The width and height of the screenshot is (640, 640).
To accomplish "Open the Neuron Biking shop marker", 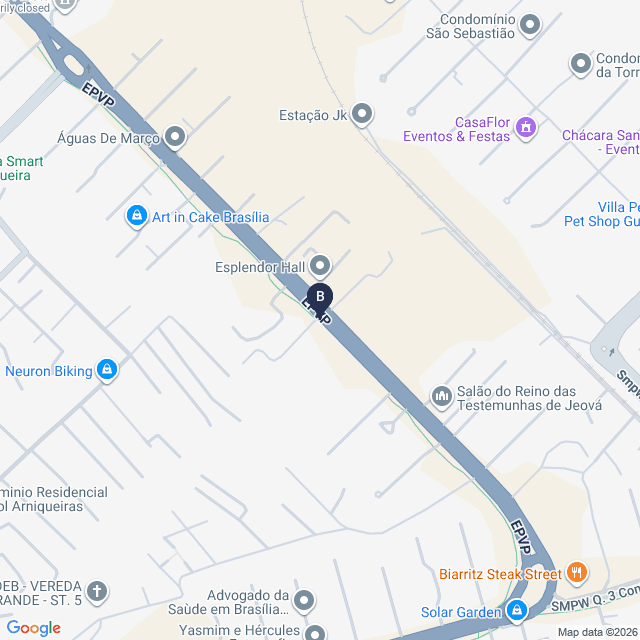I will pyautogui.click(x=107, y=370).
